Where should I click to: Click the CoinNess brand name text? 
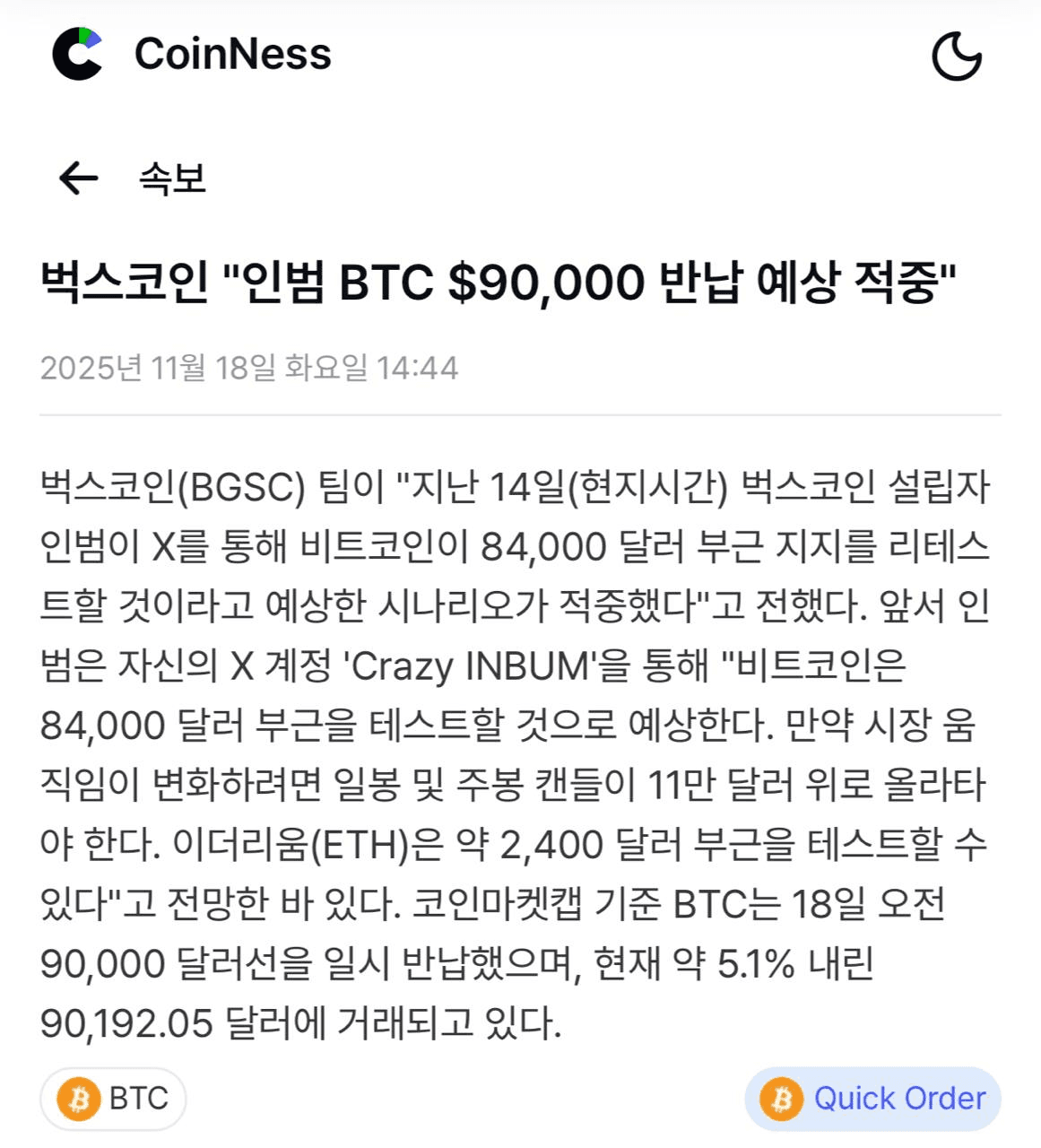click(233, 56)
